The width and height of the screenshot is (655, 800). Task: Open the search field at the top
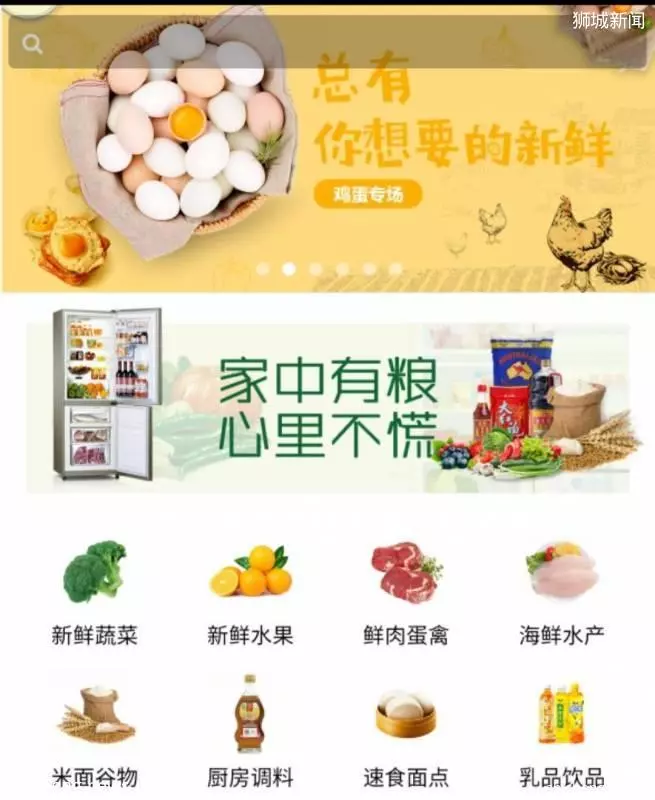(300, 44)
